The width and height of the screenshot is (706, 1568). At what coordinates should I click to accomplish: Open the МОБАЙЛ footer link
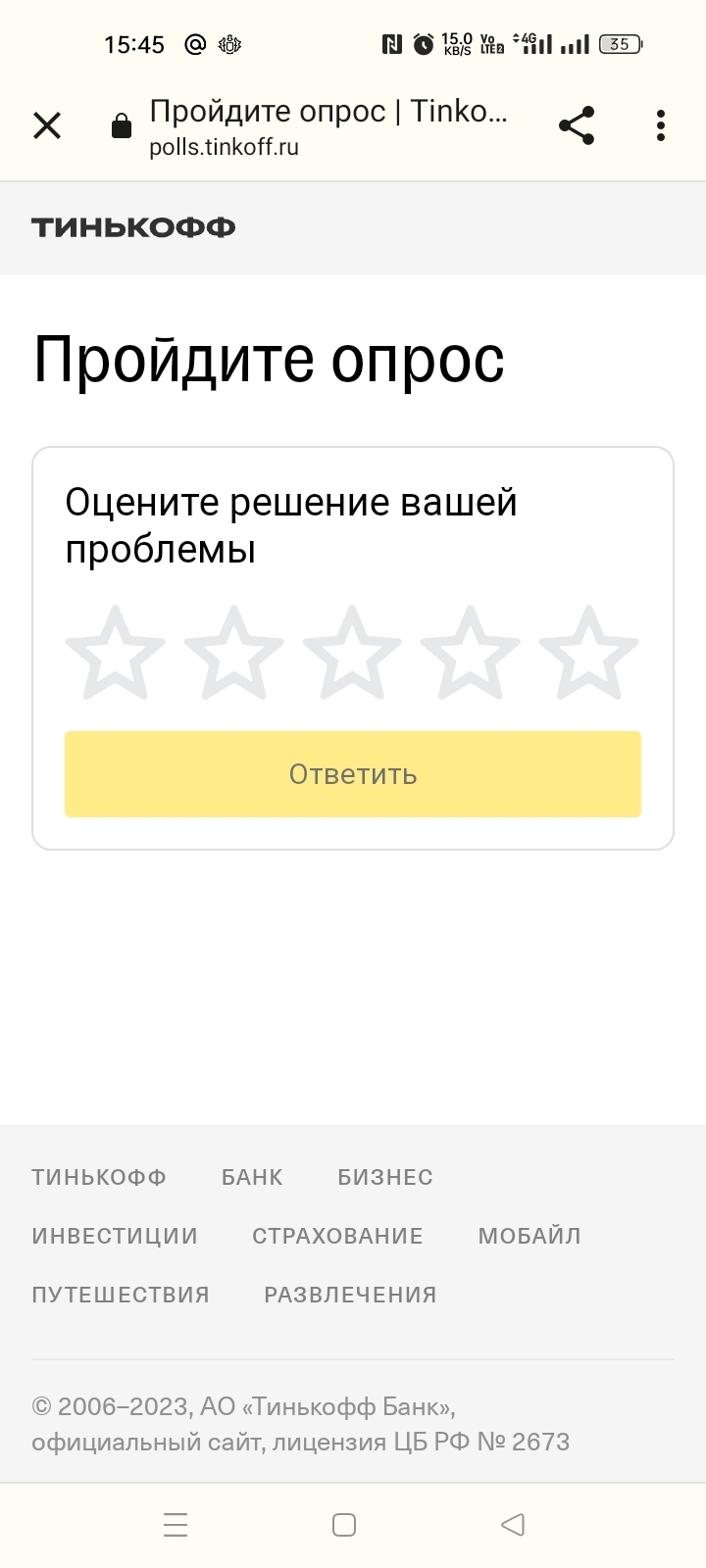(529, 1236)
